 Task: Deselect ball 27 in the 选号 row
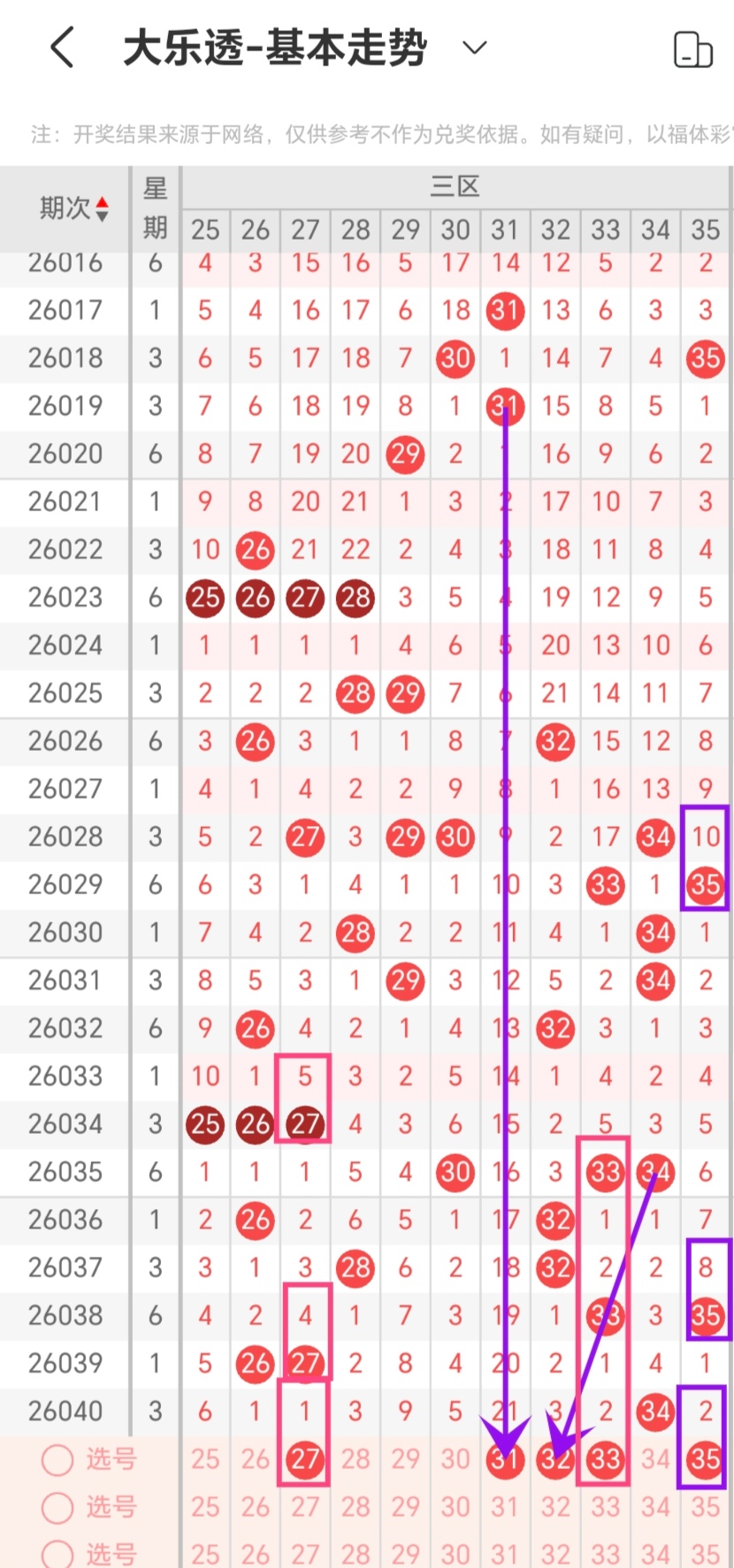click(305, 1459)
